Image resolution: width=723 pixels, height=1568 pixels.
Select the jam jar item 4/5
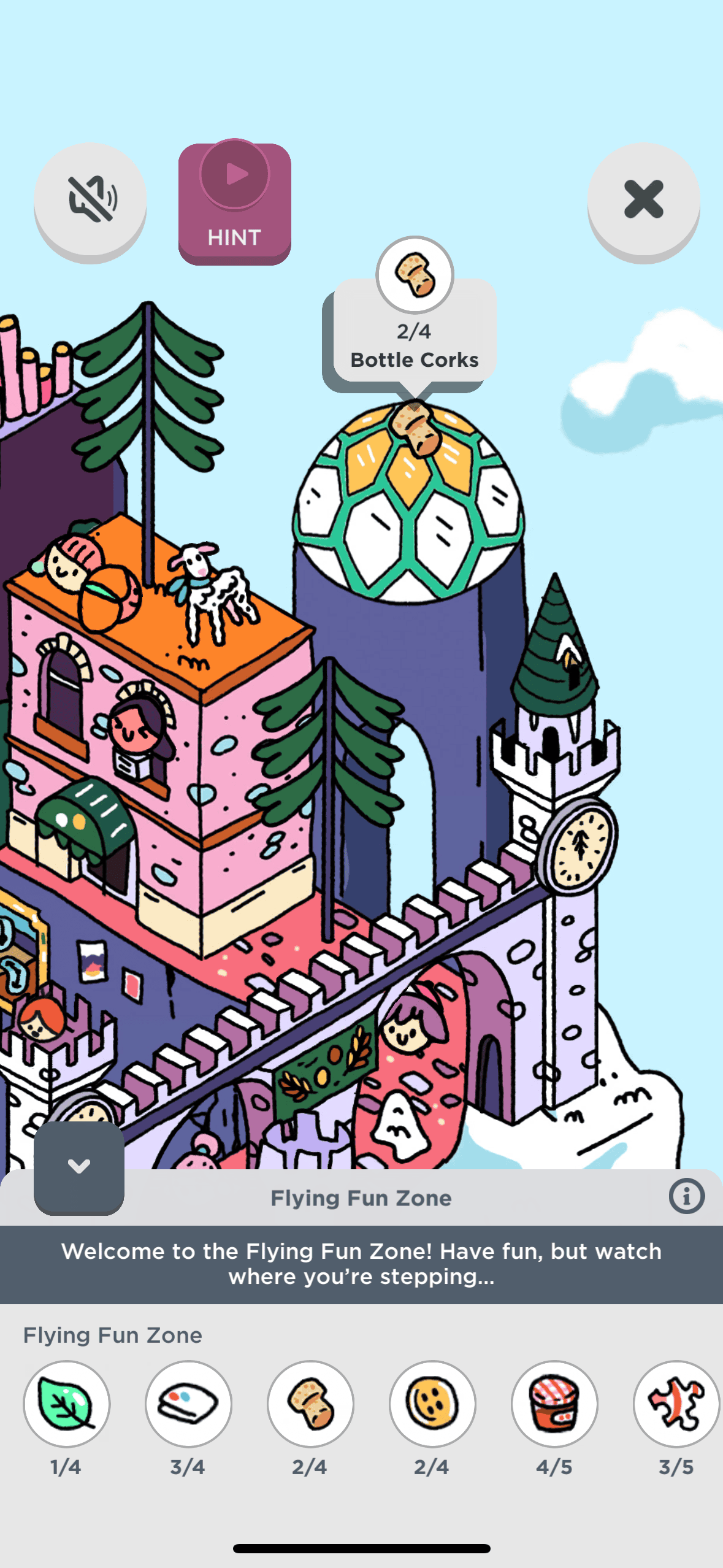coord(554,1404)
